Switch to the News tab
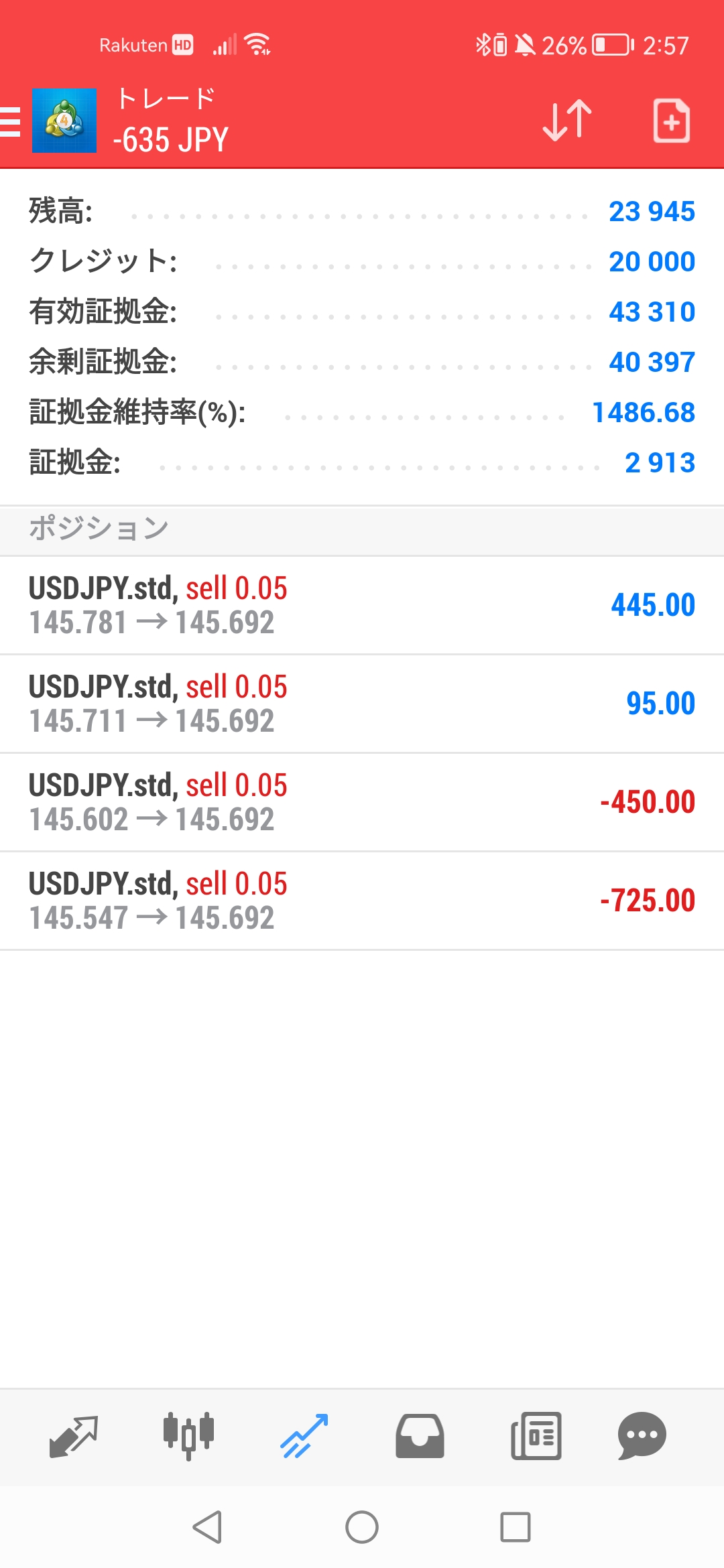Screen dimensions: 724x1568 536,1436
